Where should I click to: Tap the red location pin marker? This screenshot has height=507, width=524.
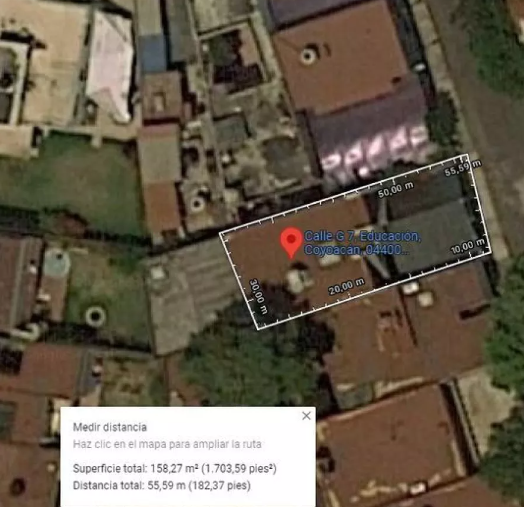click(291, 243)
